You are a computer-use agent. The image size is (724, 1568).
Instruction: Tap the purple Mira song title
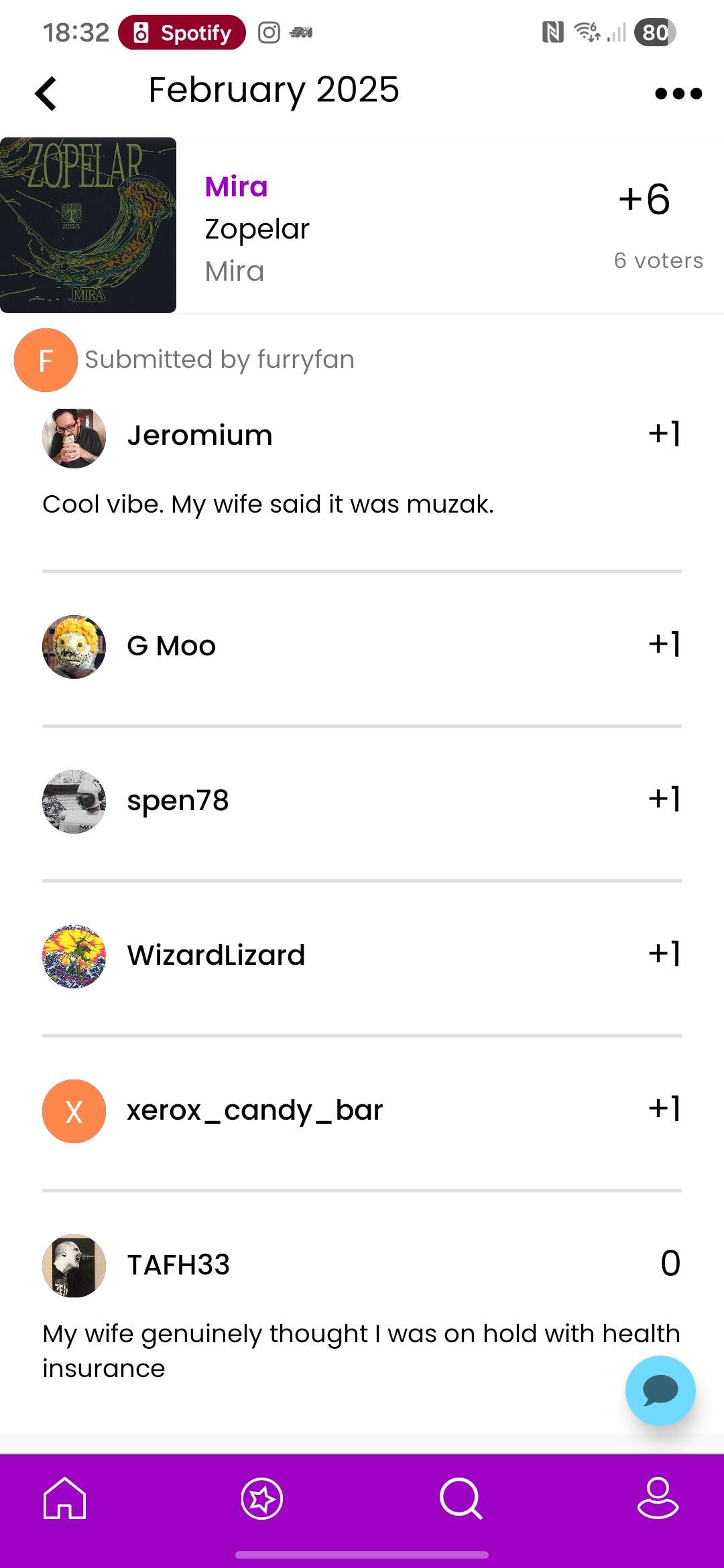[236, 186]
